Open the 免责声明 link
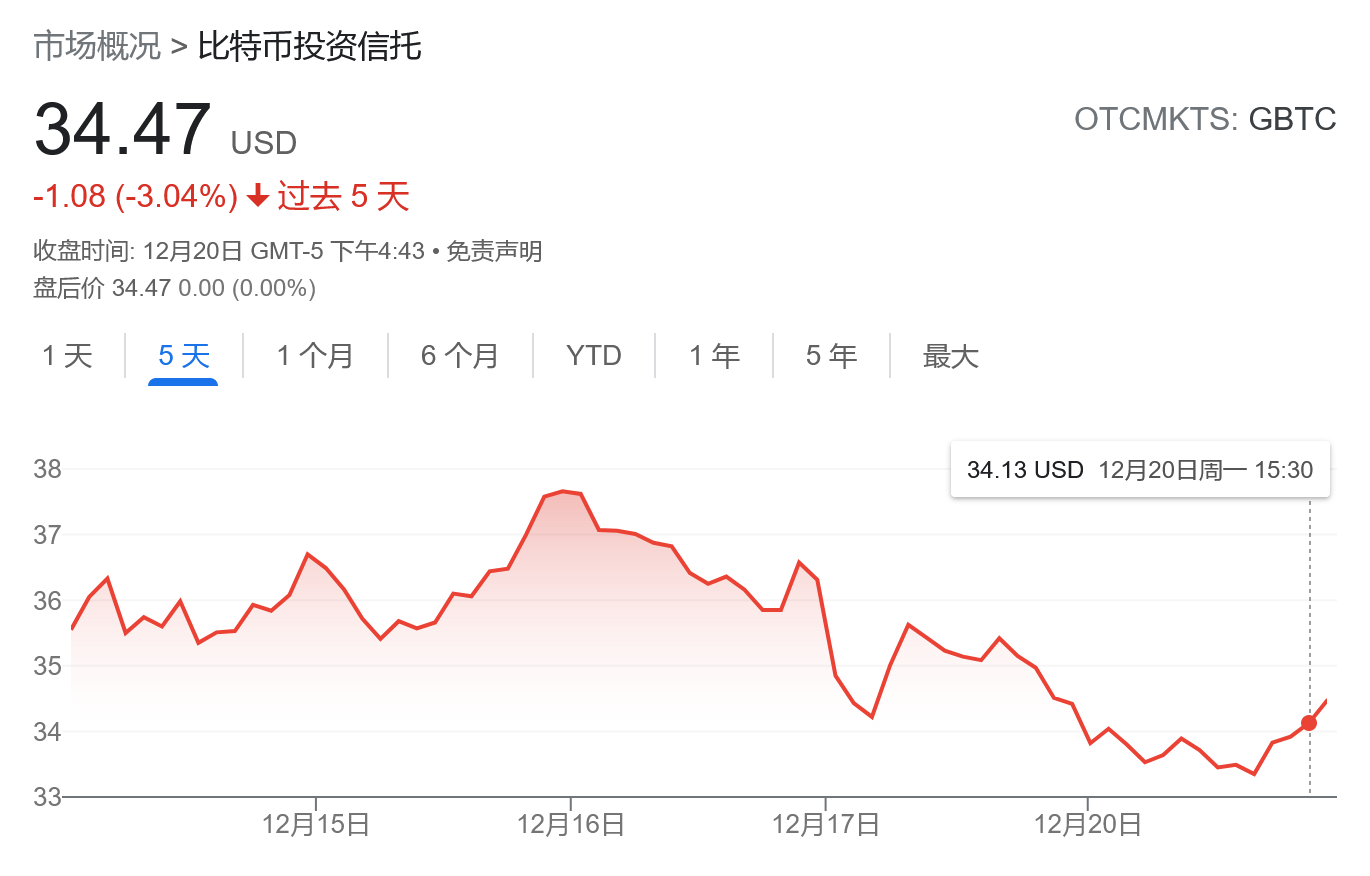 click(494, 251)
